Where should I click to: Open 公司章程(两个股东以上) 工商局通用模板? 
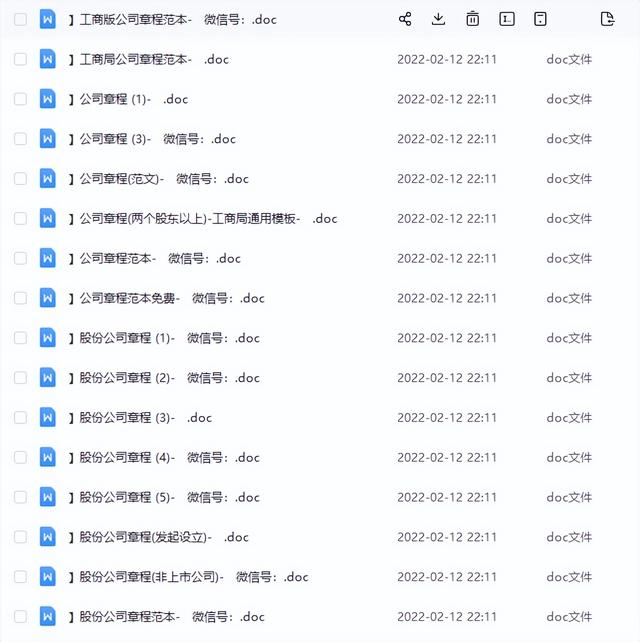[x=208, y=219]
